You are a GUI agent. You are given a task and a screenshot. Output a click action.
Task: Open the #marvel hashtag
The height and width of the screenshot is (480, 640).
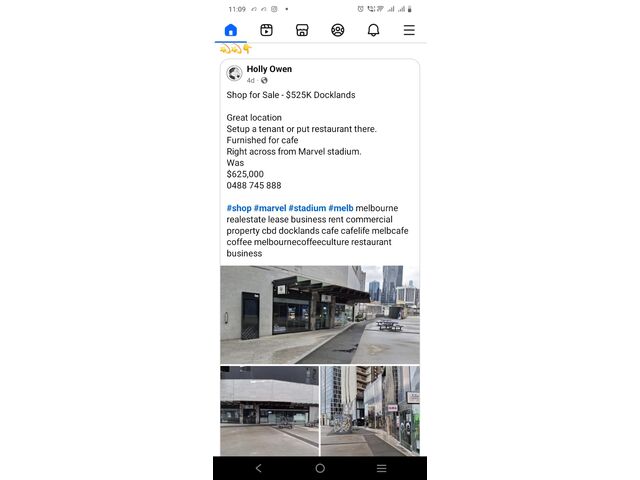tap(270, 208)
